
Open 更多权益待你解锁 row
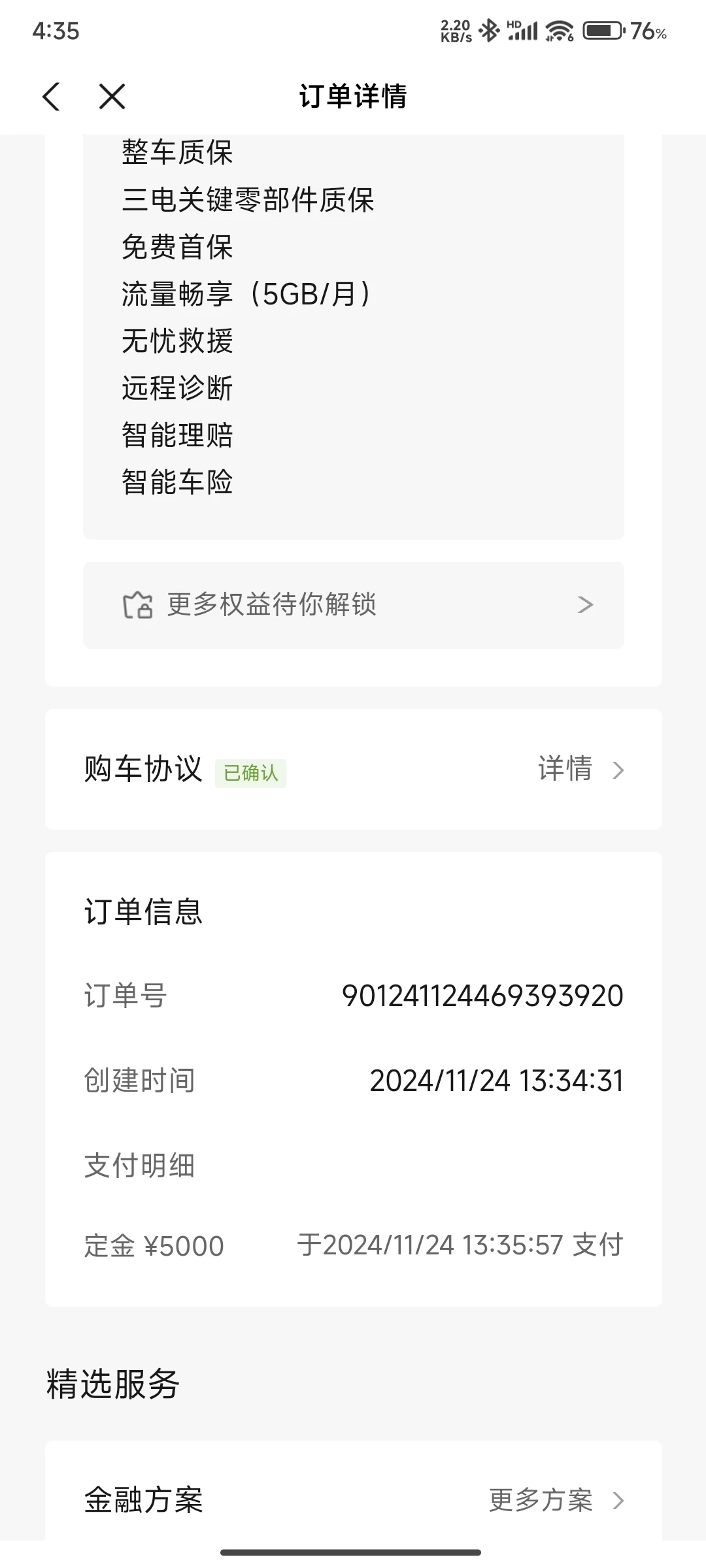[353, 605]
